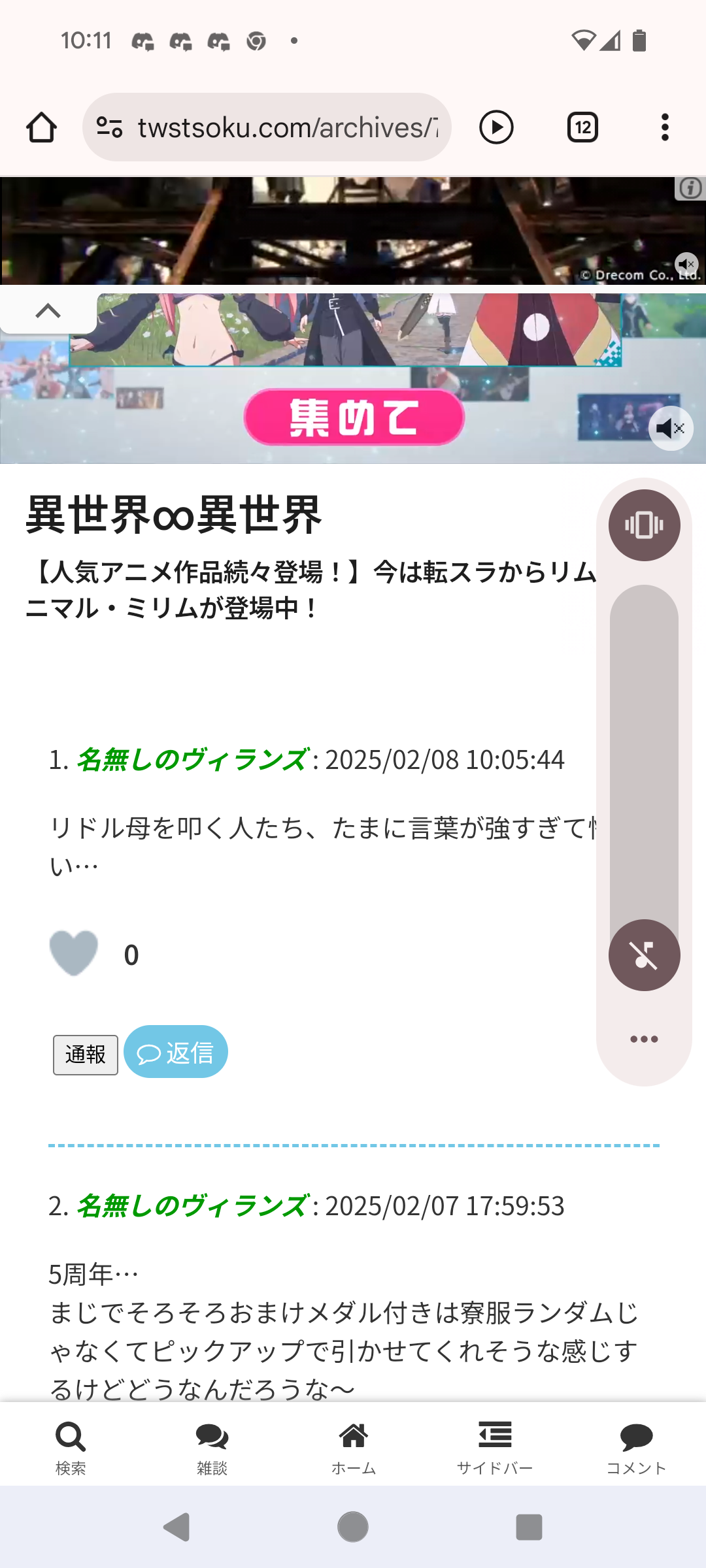The height and width of the screenshot is (1568, 706).
Task: Go to the ホーム tab
Action: 353,1448
